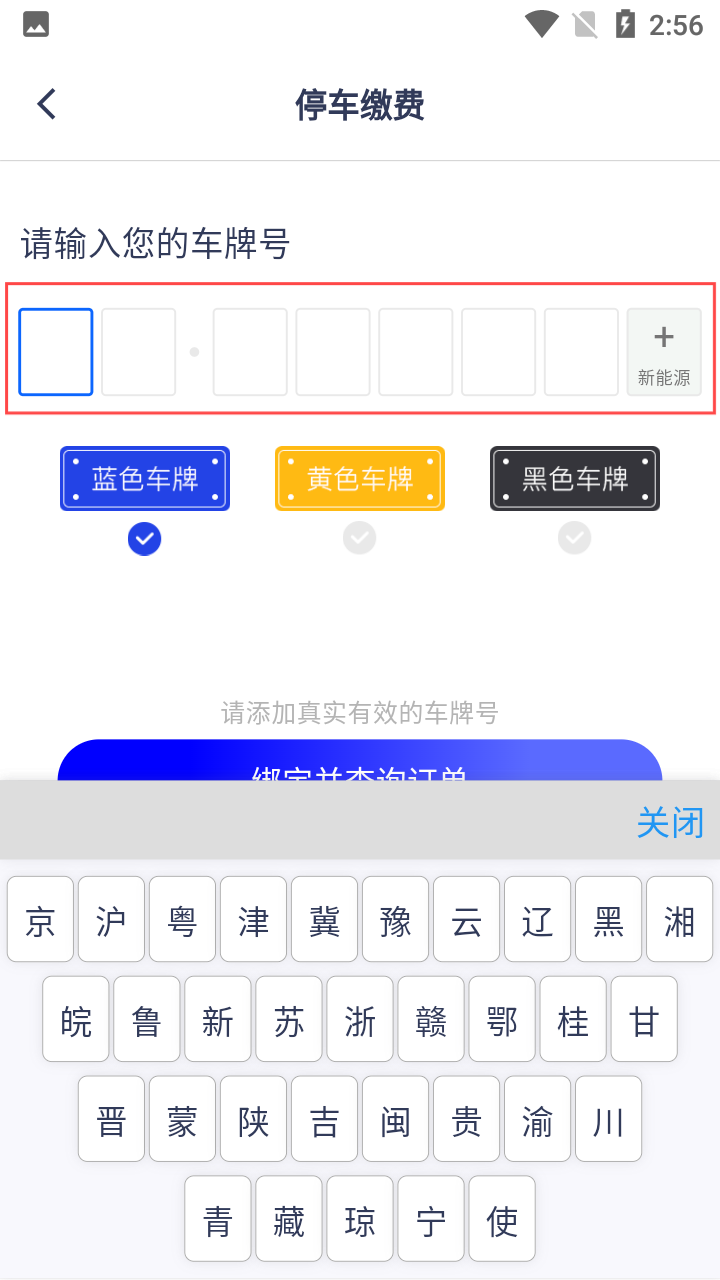Select the 渝 key on keyboard
Screen dimensions: 720x1280
(x=537, y=1120)
